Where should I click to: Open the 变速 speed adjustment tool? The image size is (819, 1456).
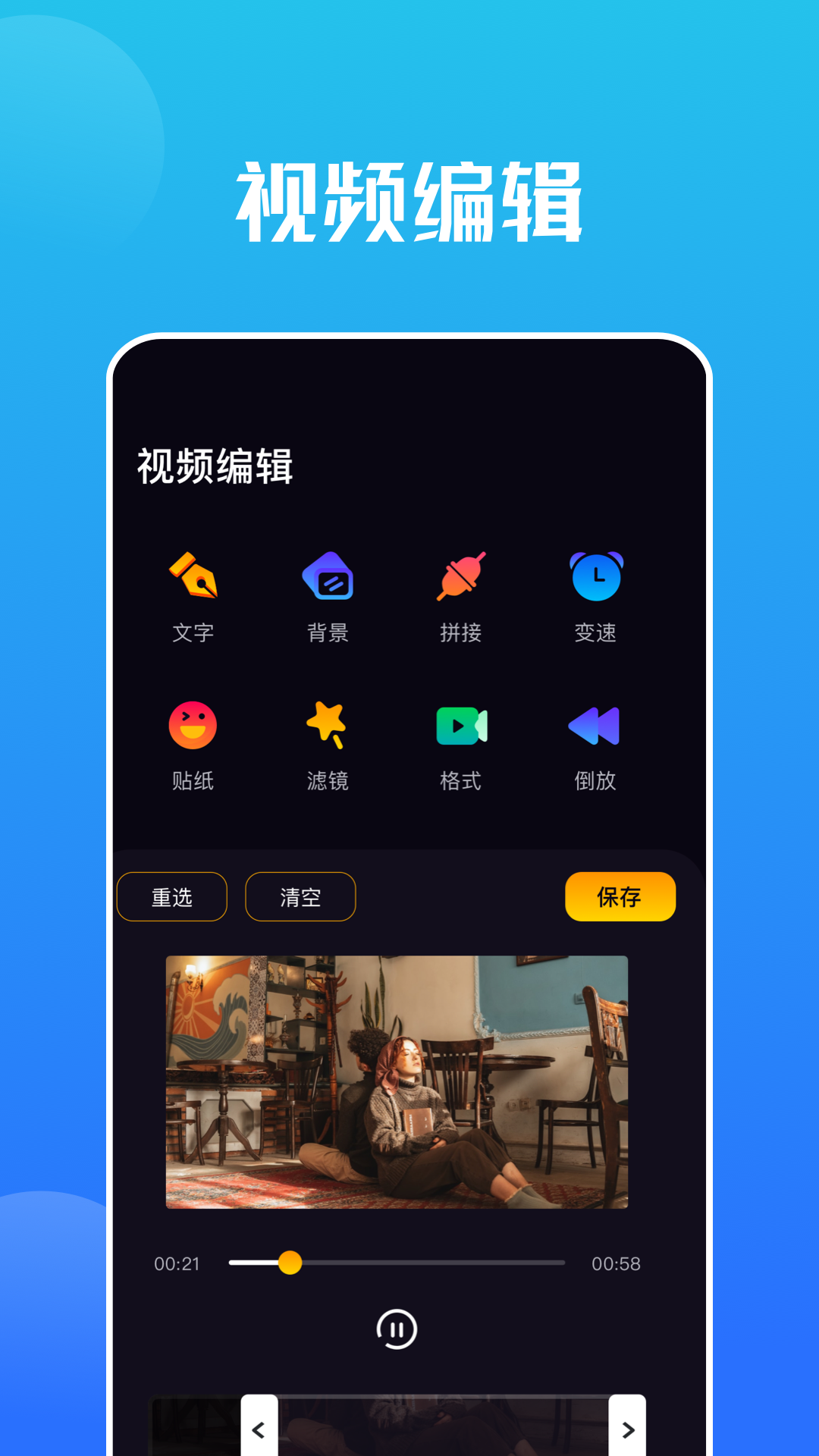[x=595, y=599]
